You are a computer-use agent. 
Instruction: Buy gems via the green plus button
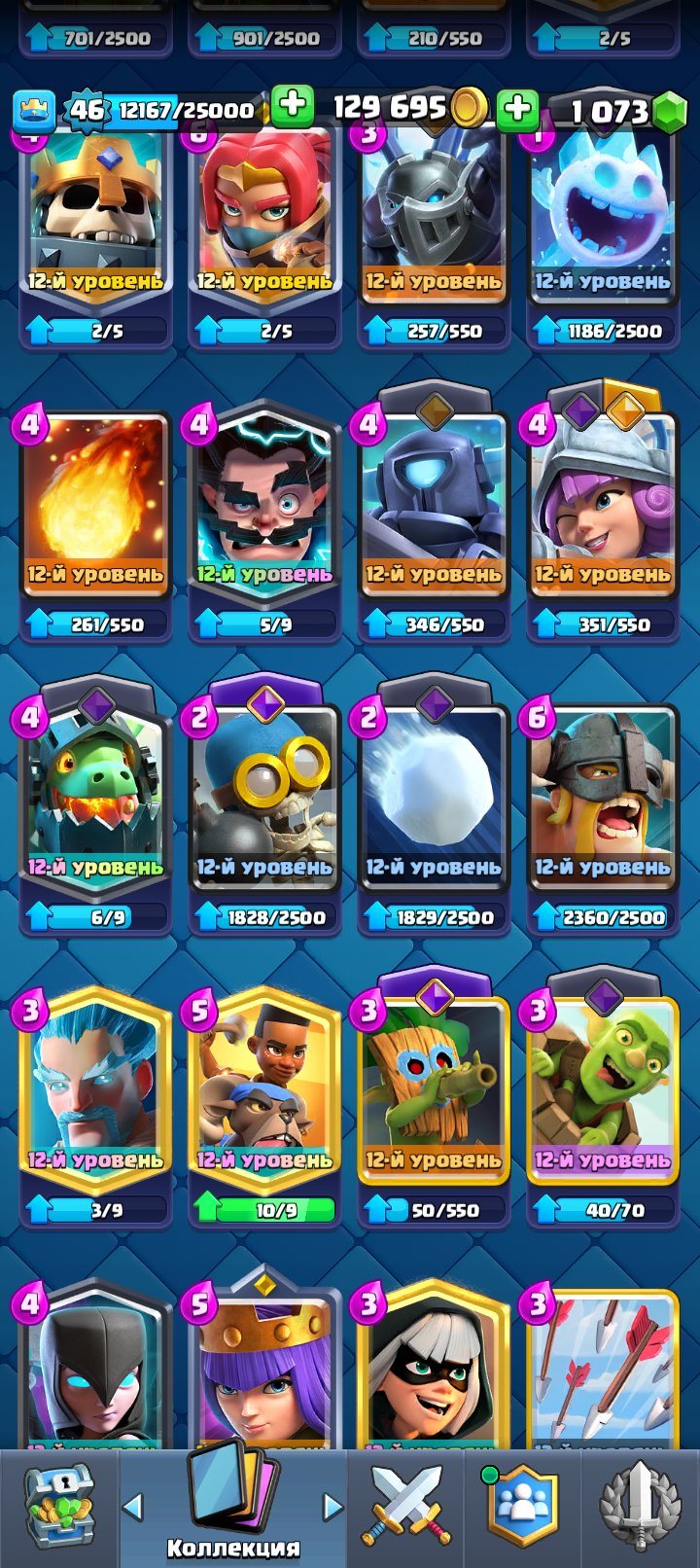(x=517, y=109)
